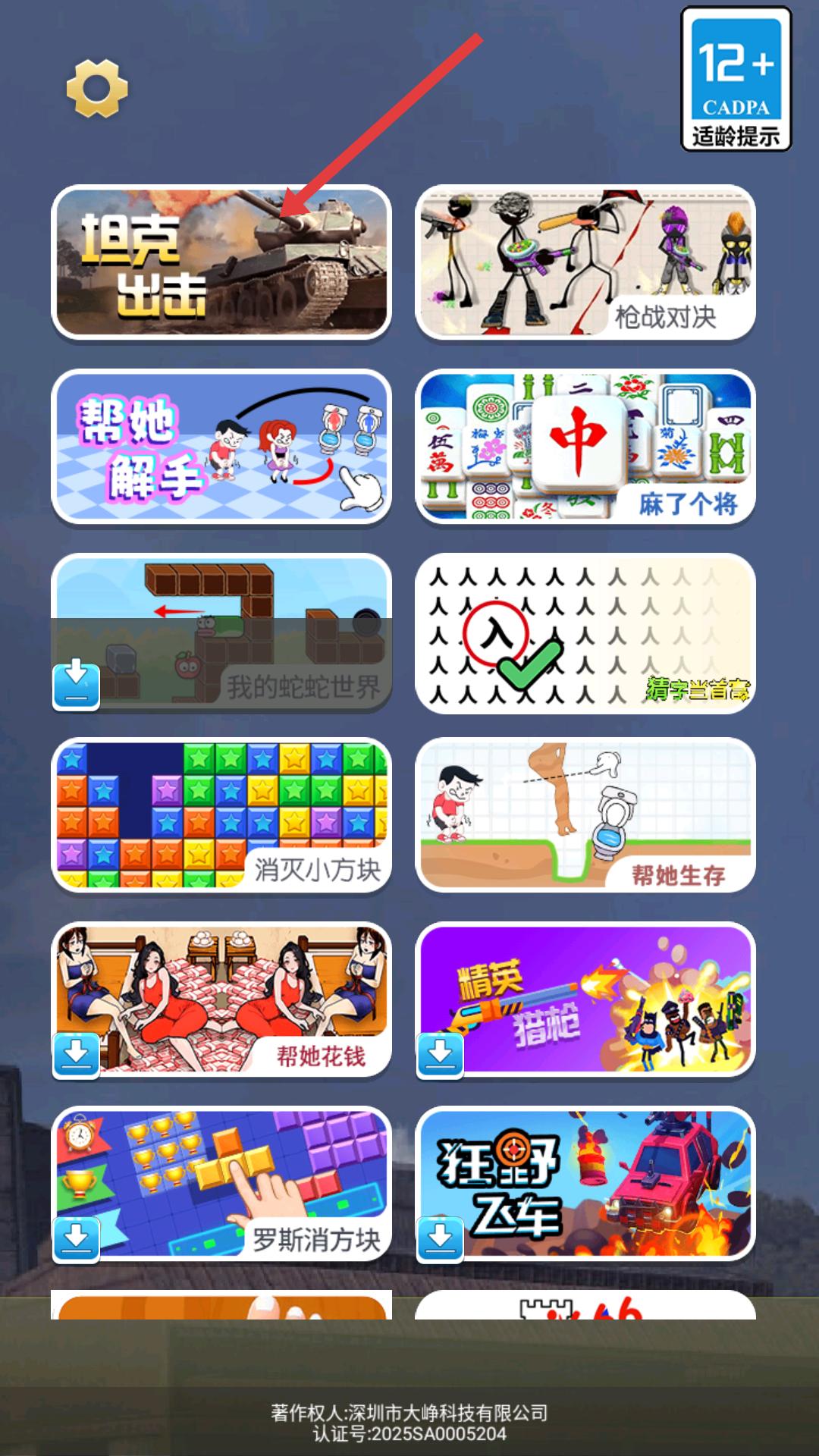Download the 我的蛇蛇世界 game
The height and width of the screenshot is (1456, 819).
77,686
